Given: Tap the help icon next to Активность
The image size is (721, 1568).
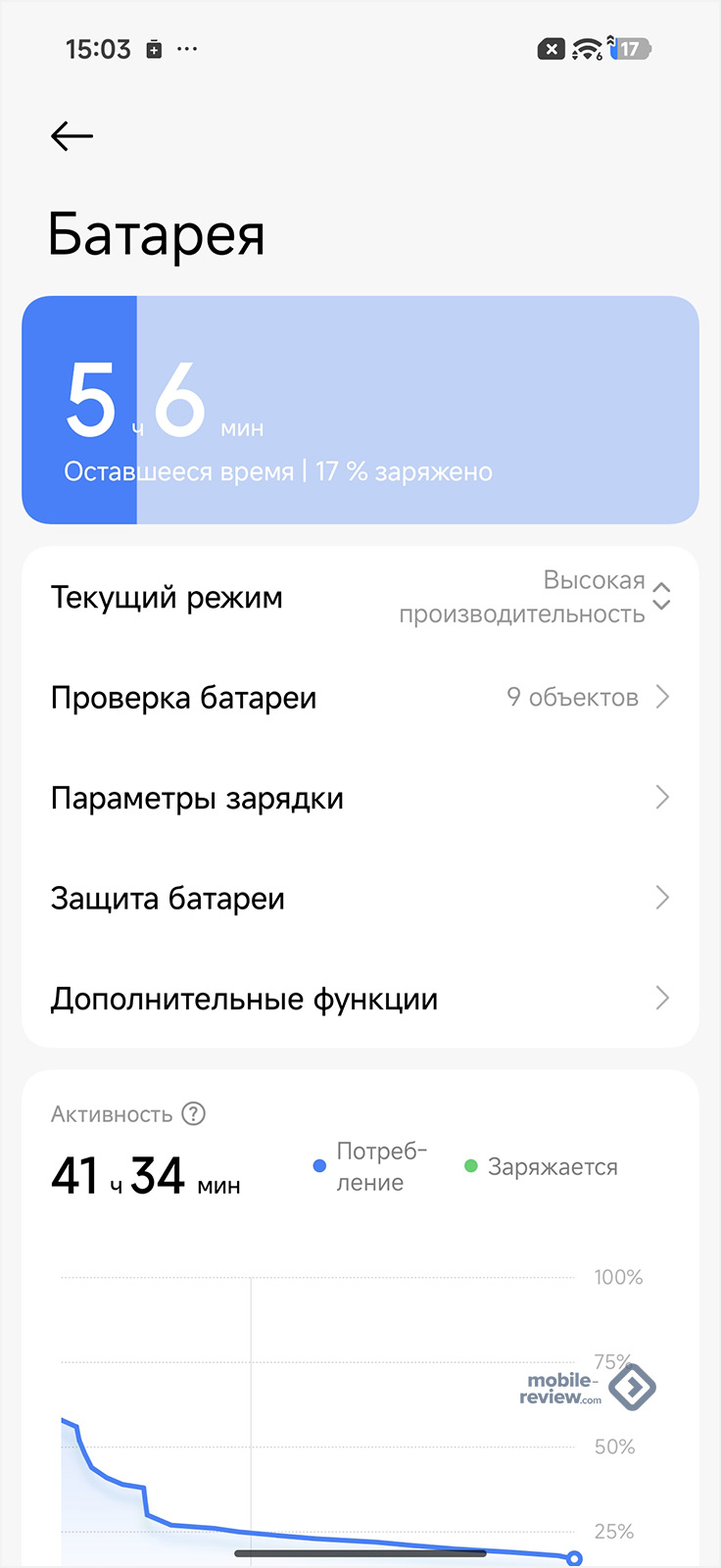Looking at the screenshot, I should click(x=194, y=1113).
